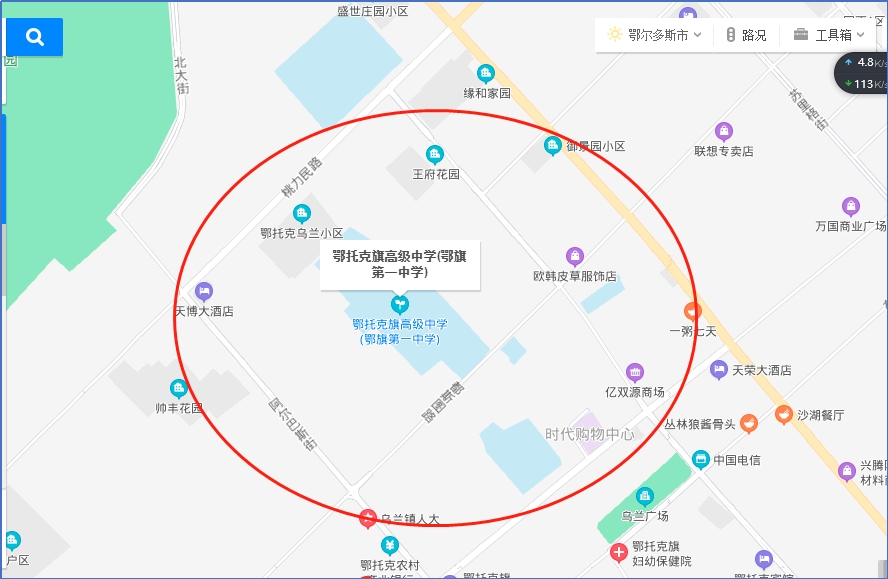
Task: Tap the 鄂托克乌兰小区 marker
Action: click(301, 213)
